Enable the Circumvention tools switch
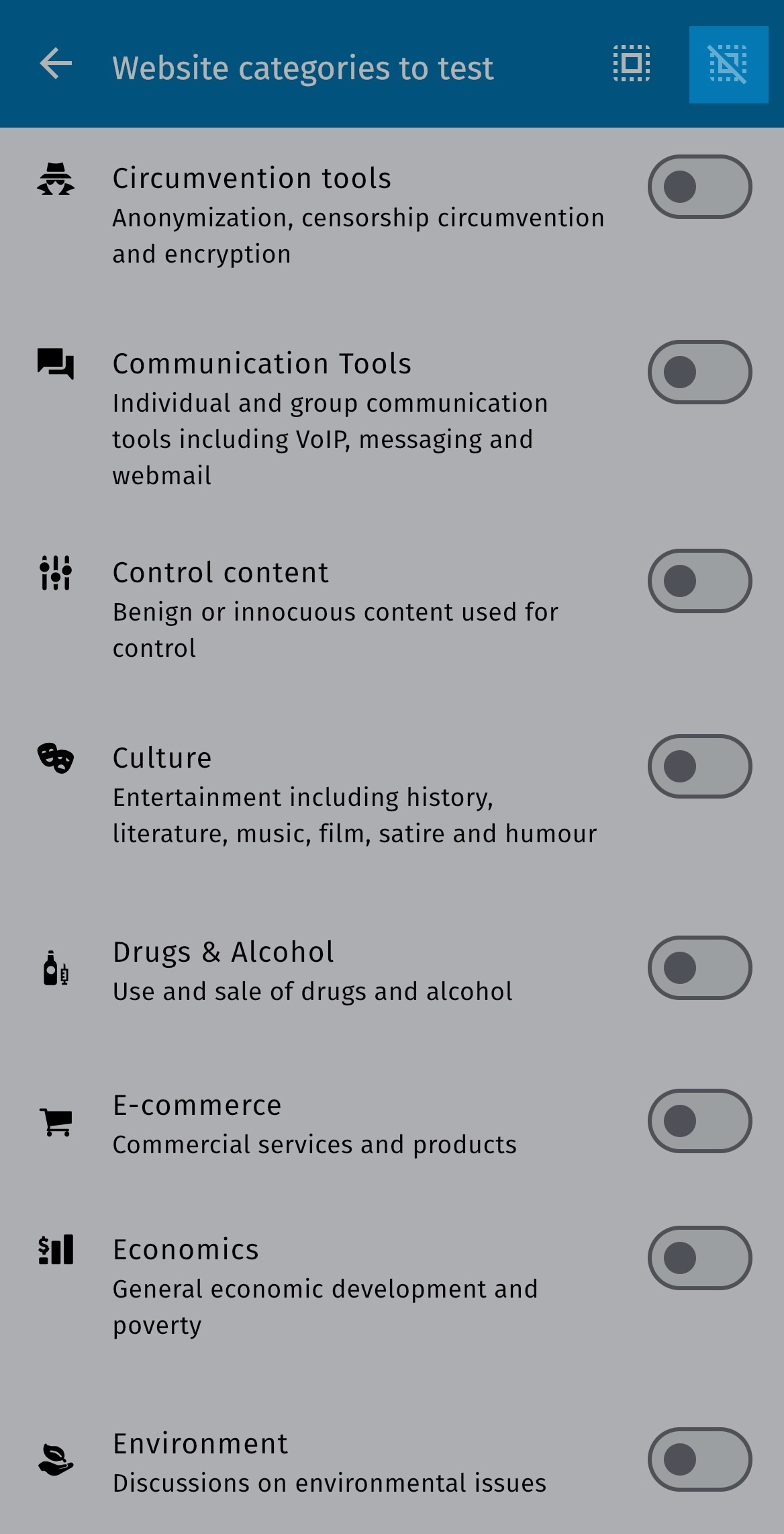 [x=699, y=187]
